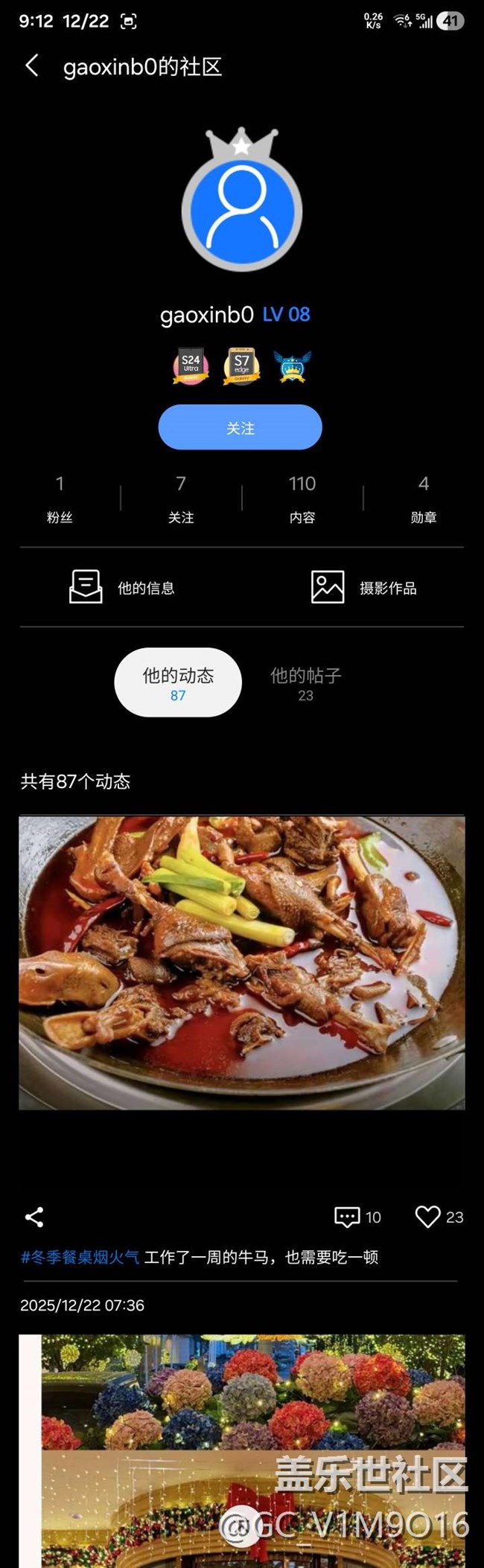View the 关注 following list
The height and width of the screenshot is (1568, 484).
click(x=181, y=498)
